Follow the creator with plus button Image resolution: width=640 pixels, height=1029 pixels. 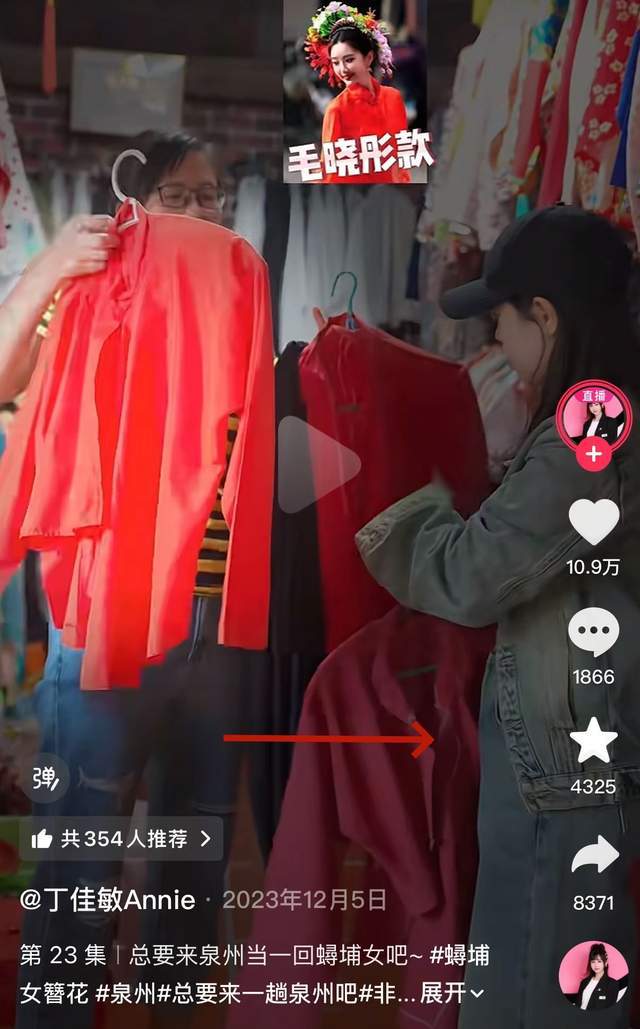click(x=594, y=455)
